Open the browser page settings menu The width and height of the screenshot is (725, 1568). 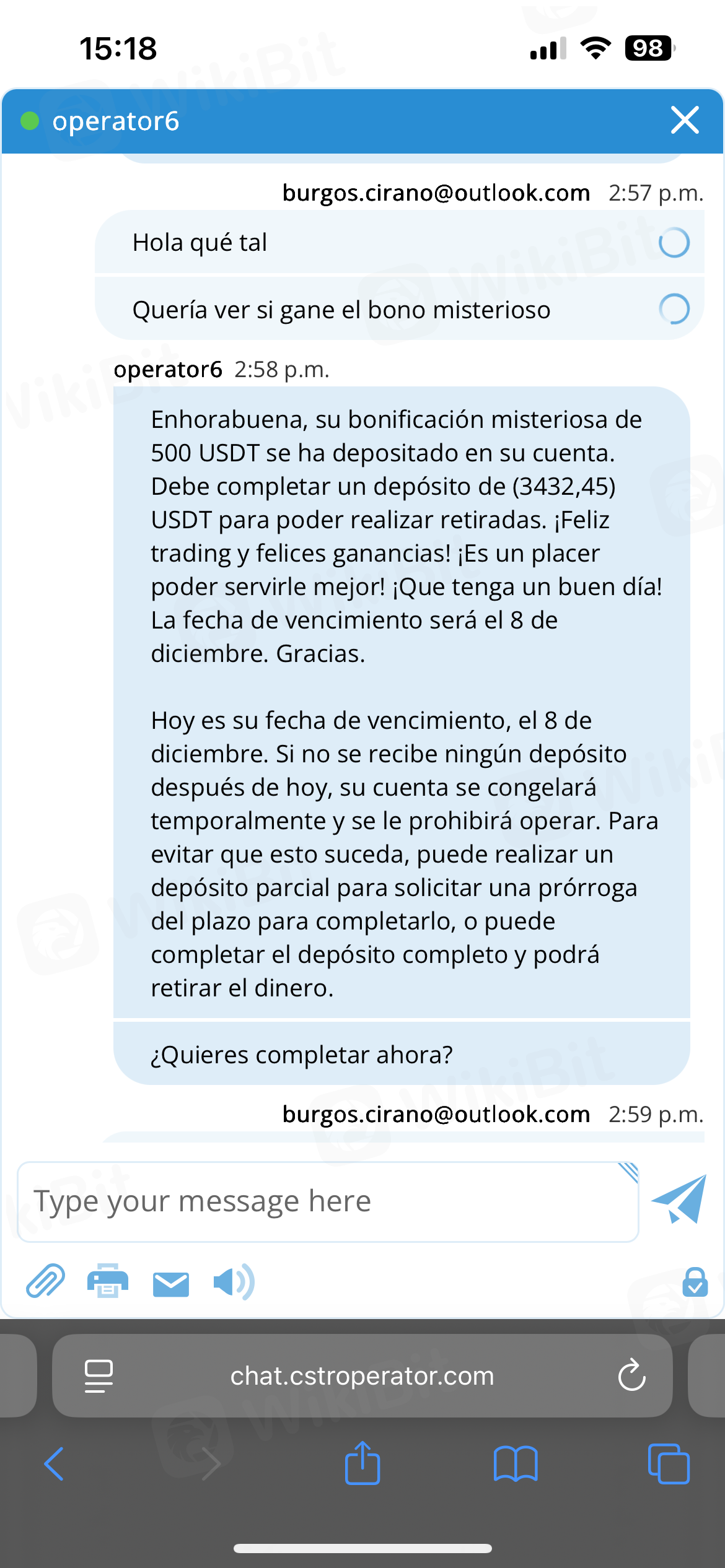tap(99, 1376)
